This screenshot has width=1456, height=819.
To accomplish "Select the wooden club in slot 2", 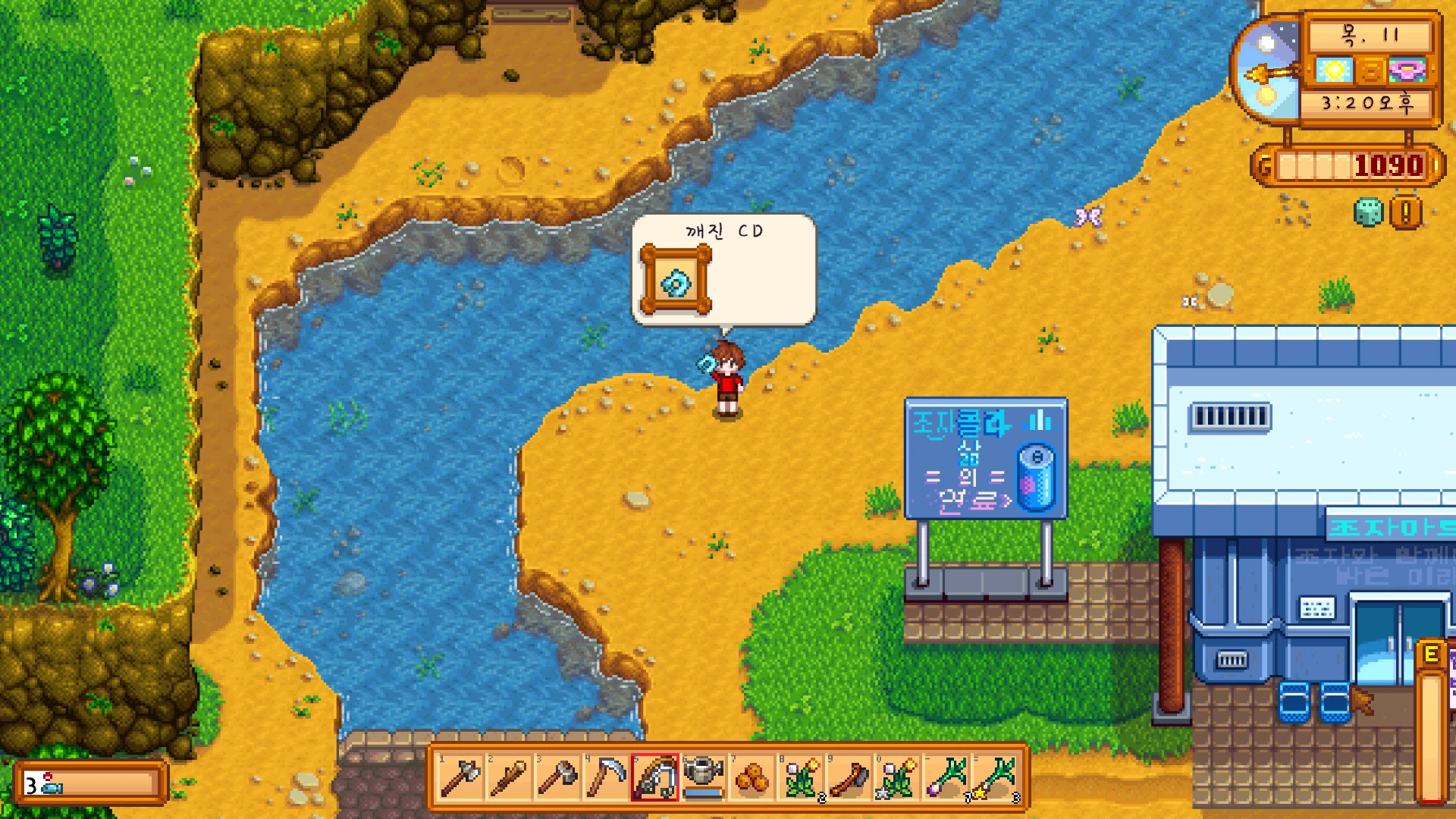I will tap(509, 777).
